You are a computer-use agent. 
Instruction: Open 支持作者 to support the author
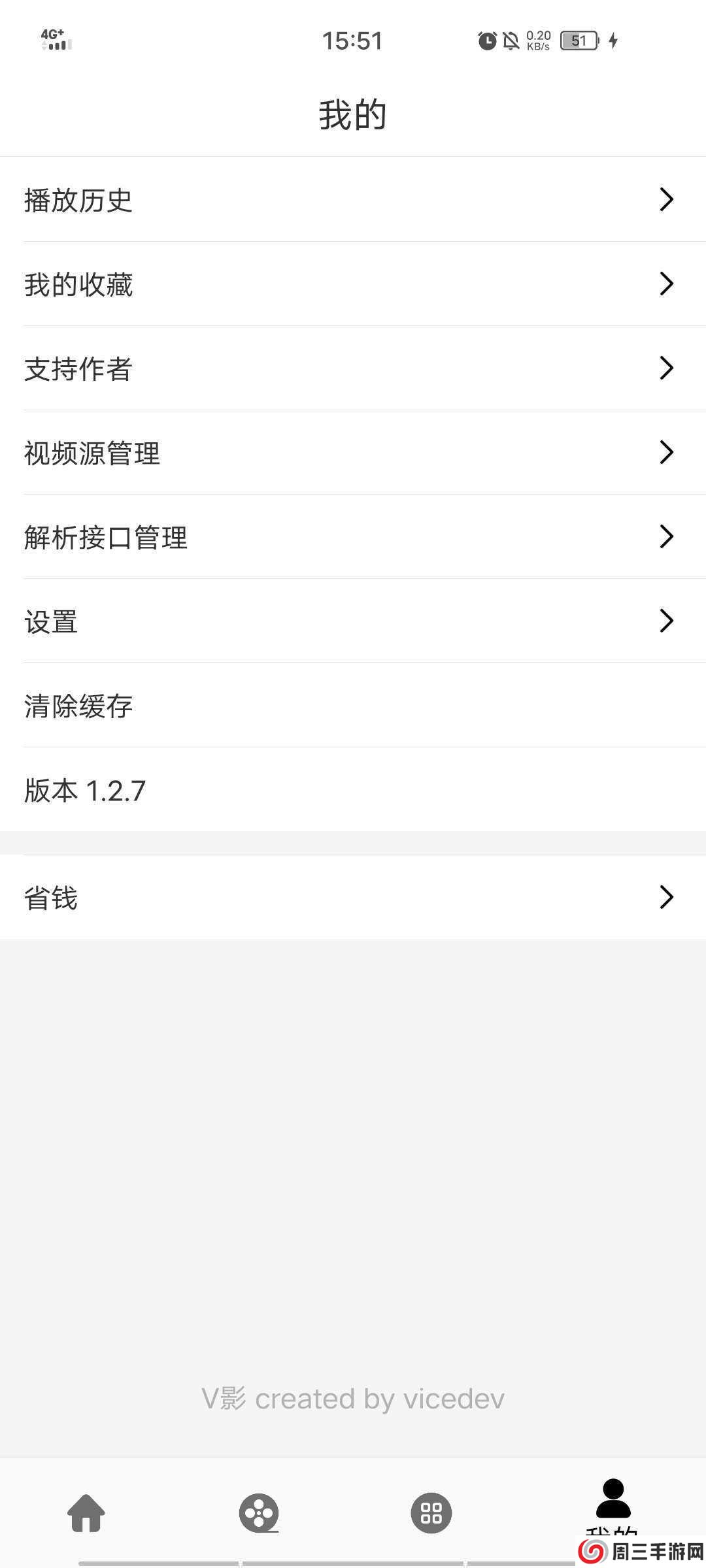(x=77, y=368)
